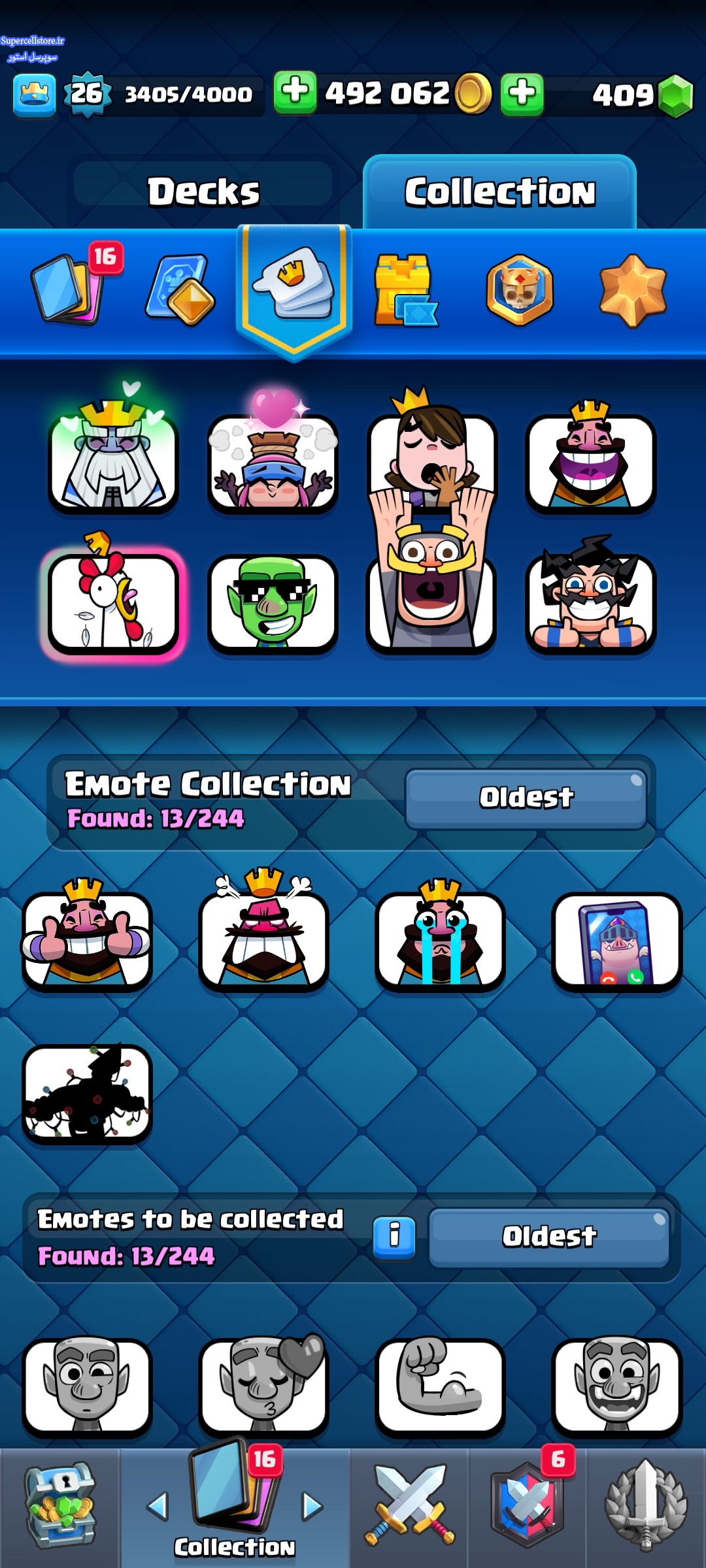Switch to the Decks tab

coord(203,191)
